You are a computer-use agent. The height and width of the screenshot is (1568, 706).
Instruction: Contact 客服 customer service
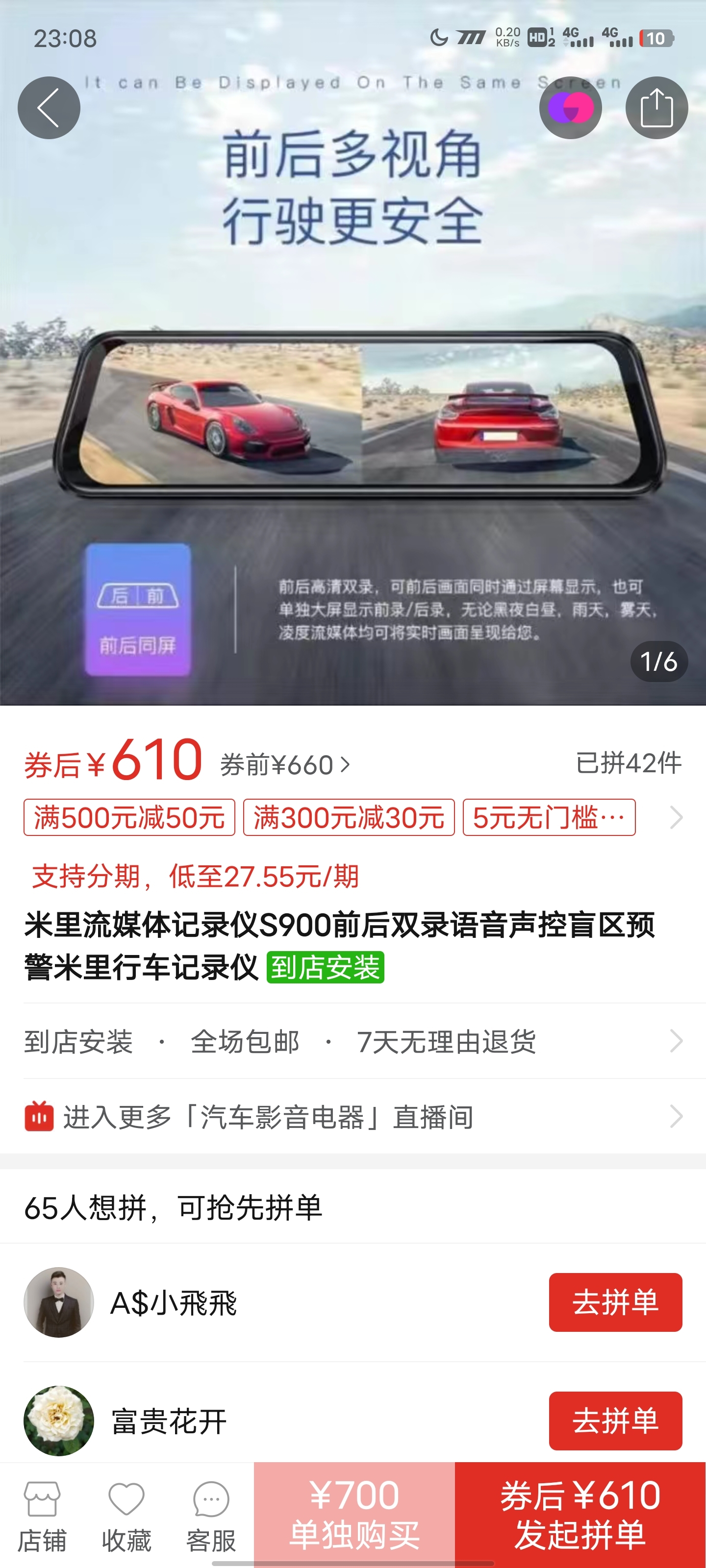click(211, 1516)
